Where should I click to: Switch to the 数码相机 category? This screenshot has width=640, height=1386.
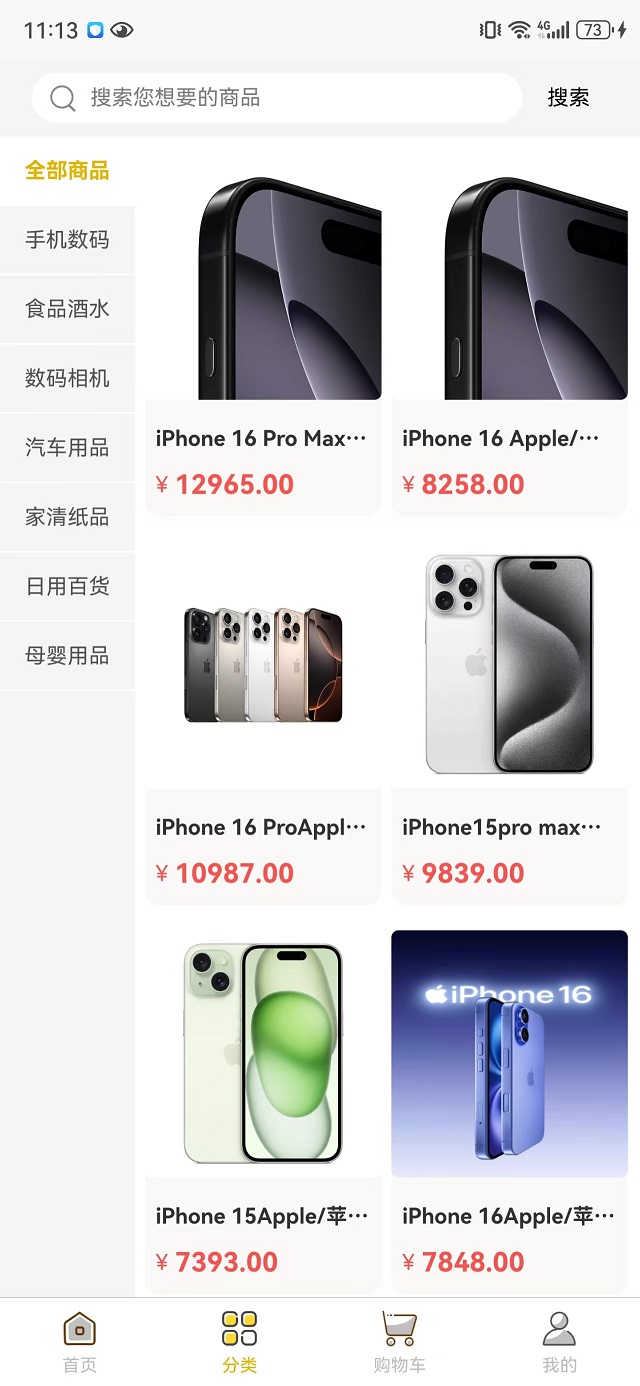click(67, 379)
